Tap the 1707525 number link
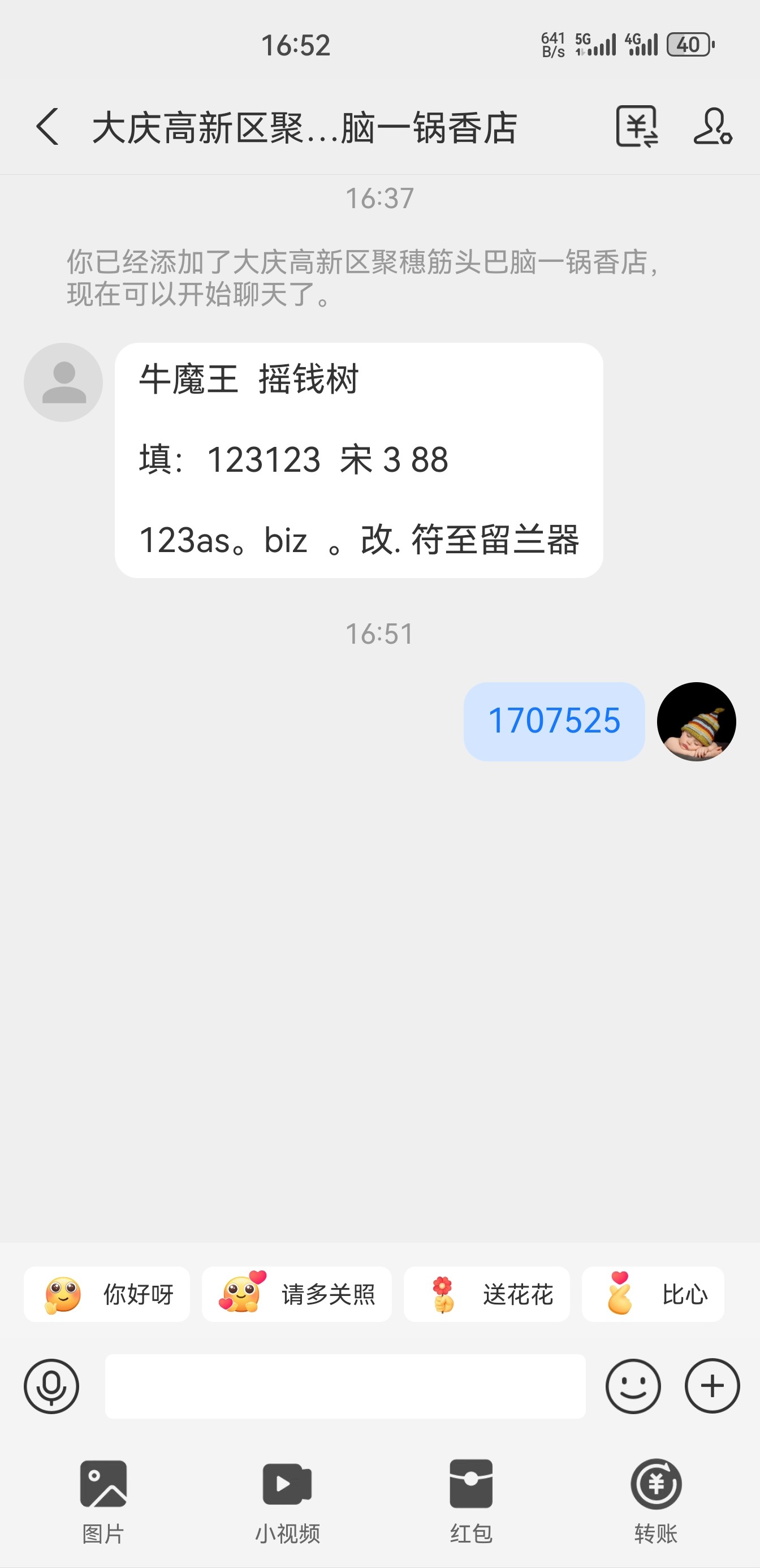 pyautogui.click(x=554, y=721)
